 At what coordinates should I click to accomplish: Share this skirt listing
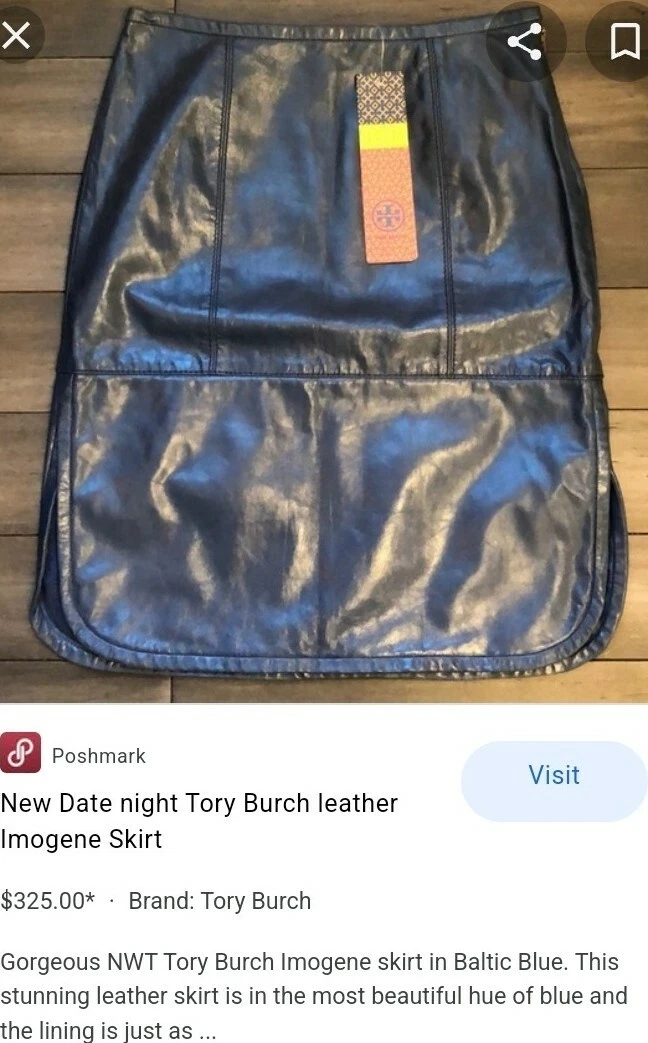point(525,41)
